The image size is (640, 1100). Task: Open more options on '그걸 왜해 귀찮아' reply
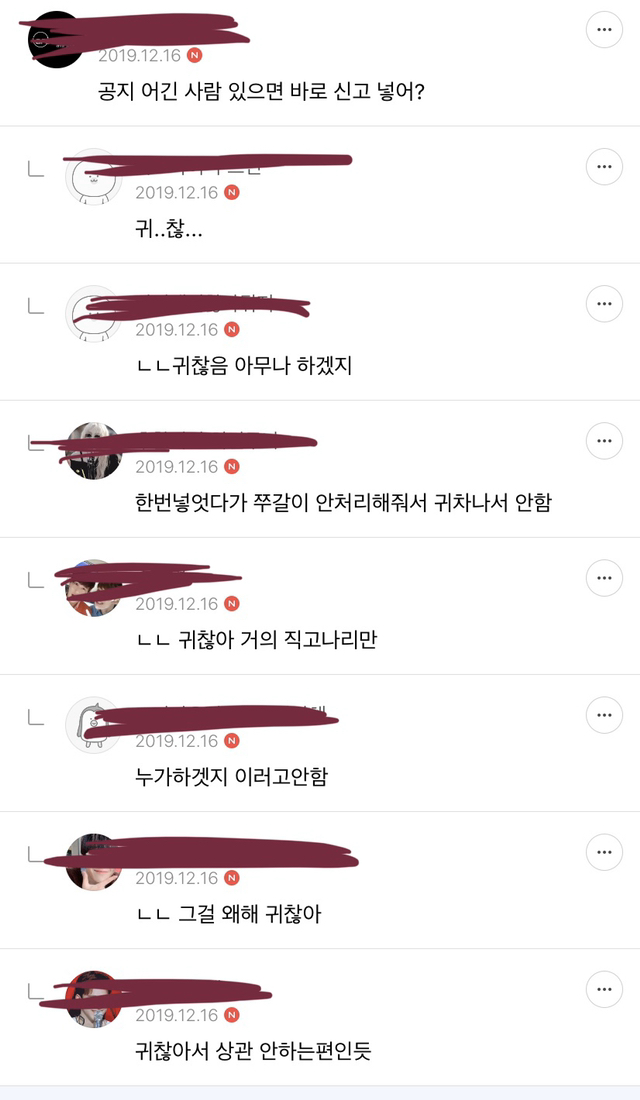point(604,851)
